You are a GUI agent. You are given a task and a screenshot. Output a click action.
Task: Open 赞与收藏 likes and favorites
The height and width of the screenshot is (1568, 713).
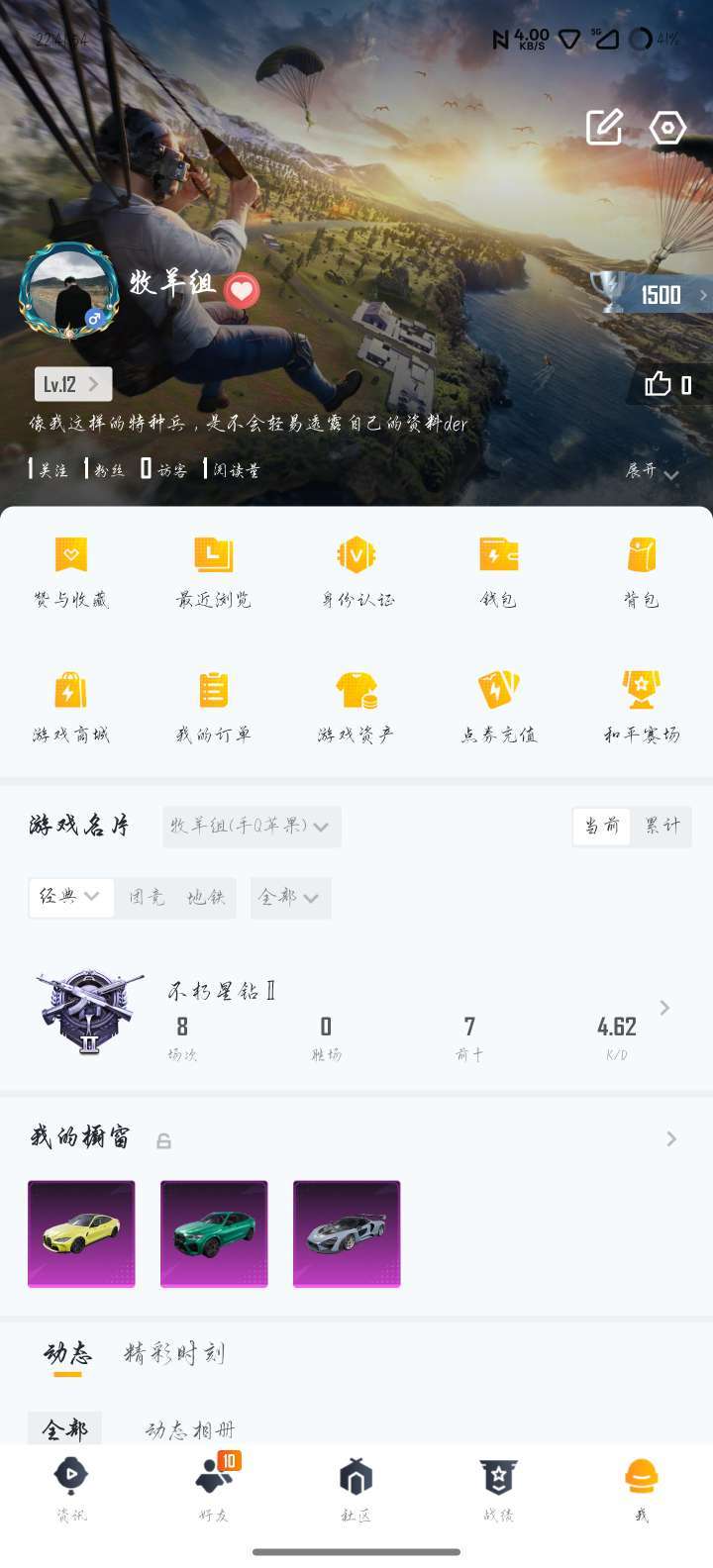point(71,571)
